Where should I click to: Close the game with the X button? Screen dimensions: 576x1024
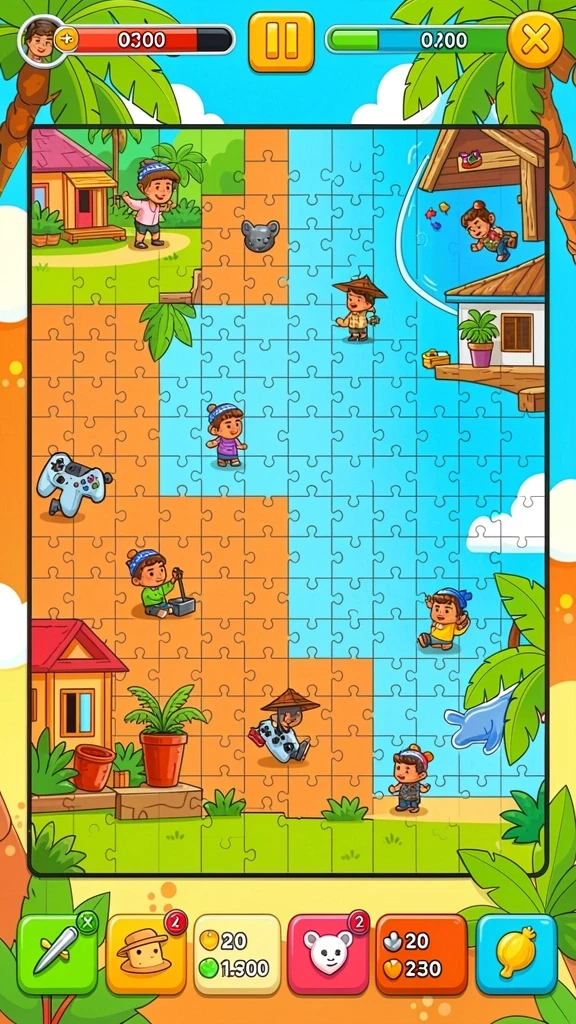click(536, 40)
